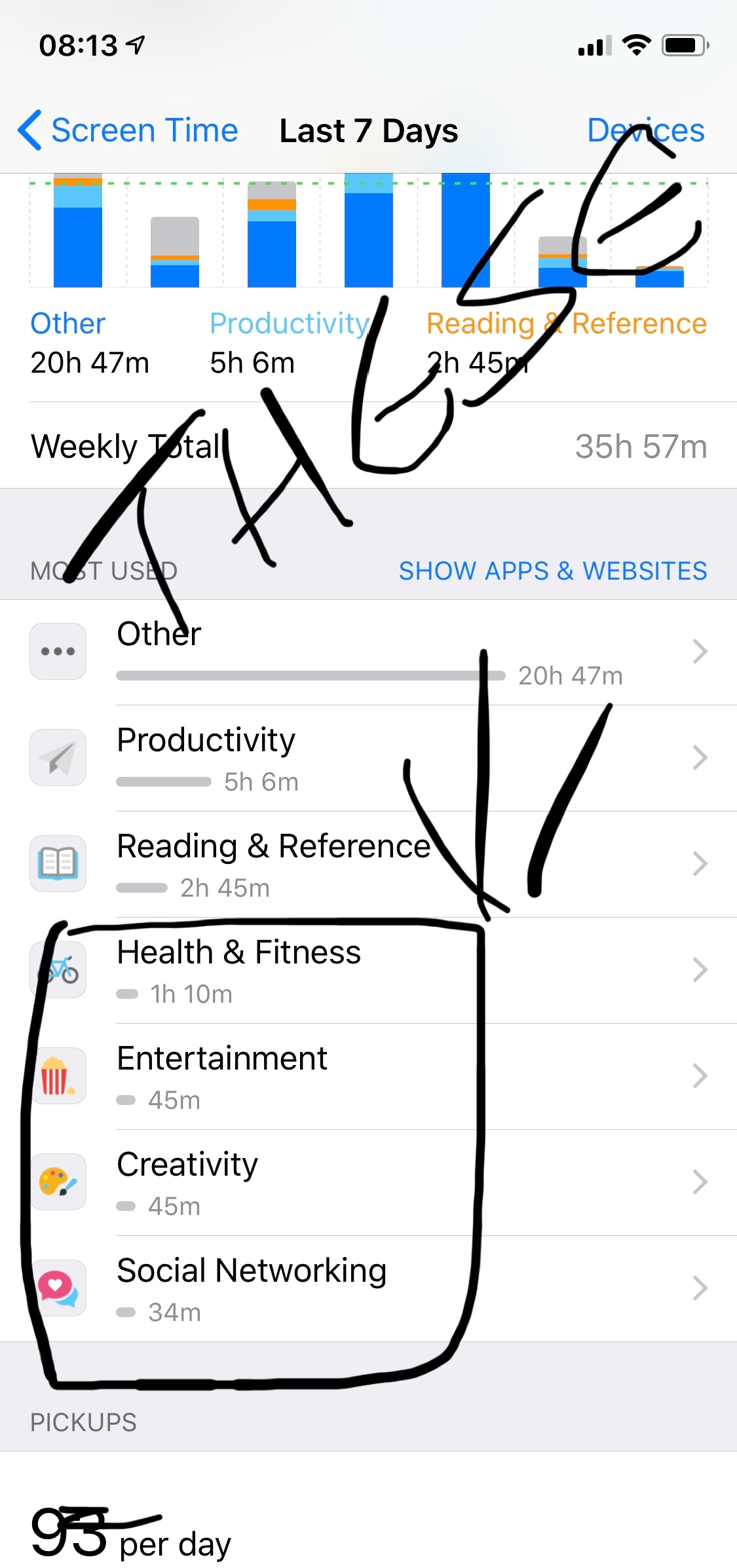Tap the Other category usage bar
Image resolution: width=737 pixels, height=1568 pixels.
[x=308, y=675]
